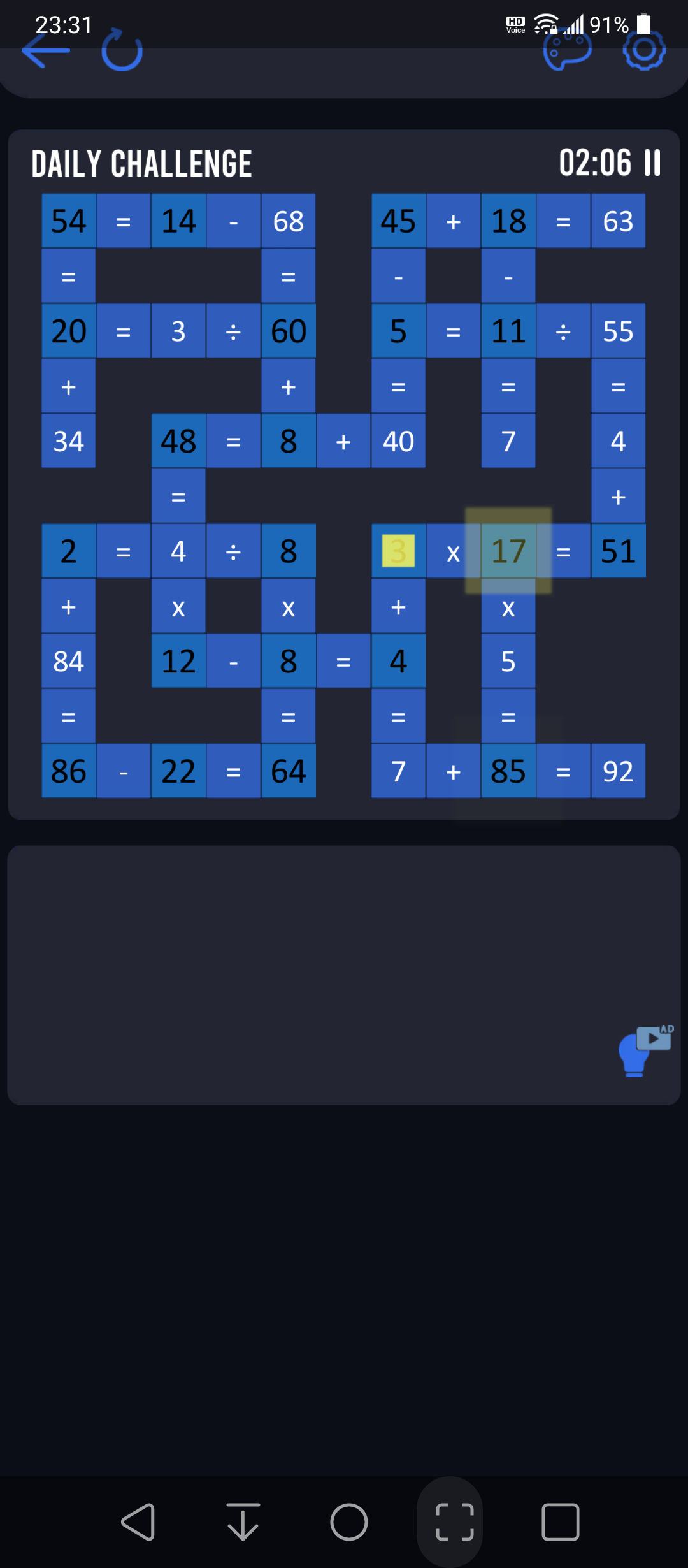
Task: Select the 51 tile
Action: [x=618, y=551]
